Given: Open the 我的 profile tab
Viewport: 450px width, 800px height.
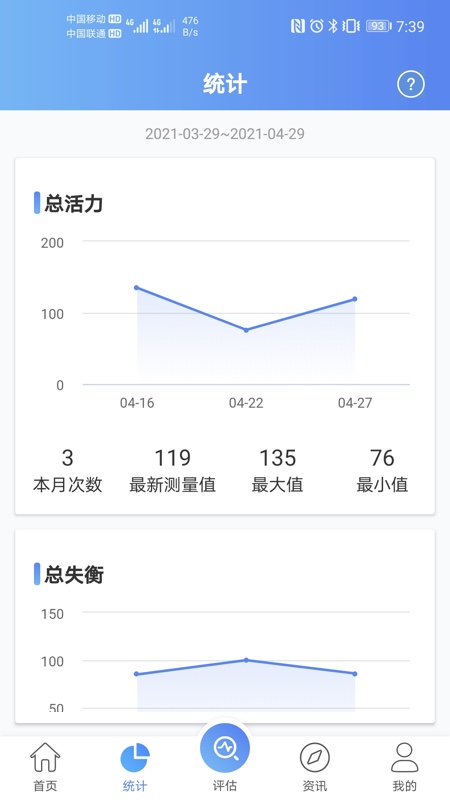Looking at the screenshot, I should [x=405, y=766].
